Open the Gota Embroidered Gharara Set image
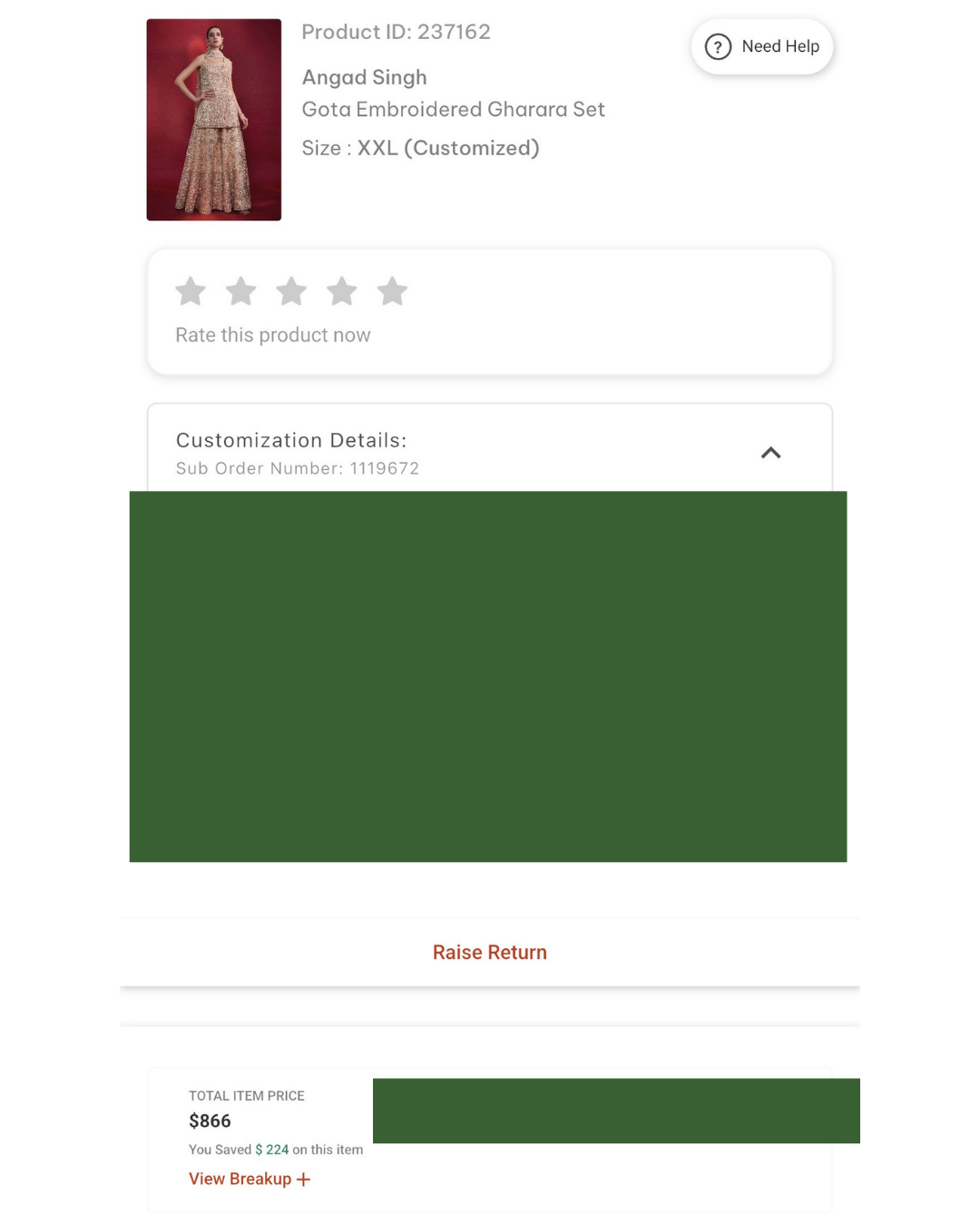Screen dimensions: 980x1225 click(214, 120)
